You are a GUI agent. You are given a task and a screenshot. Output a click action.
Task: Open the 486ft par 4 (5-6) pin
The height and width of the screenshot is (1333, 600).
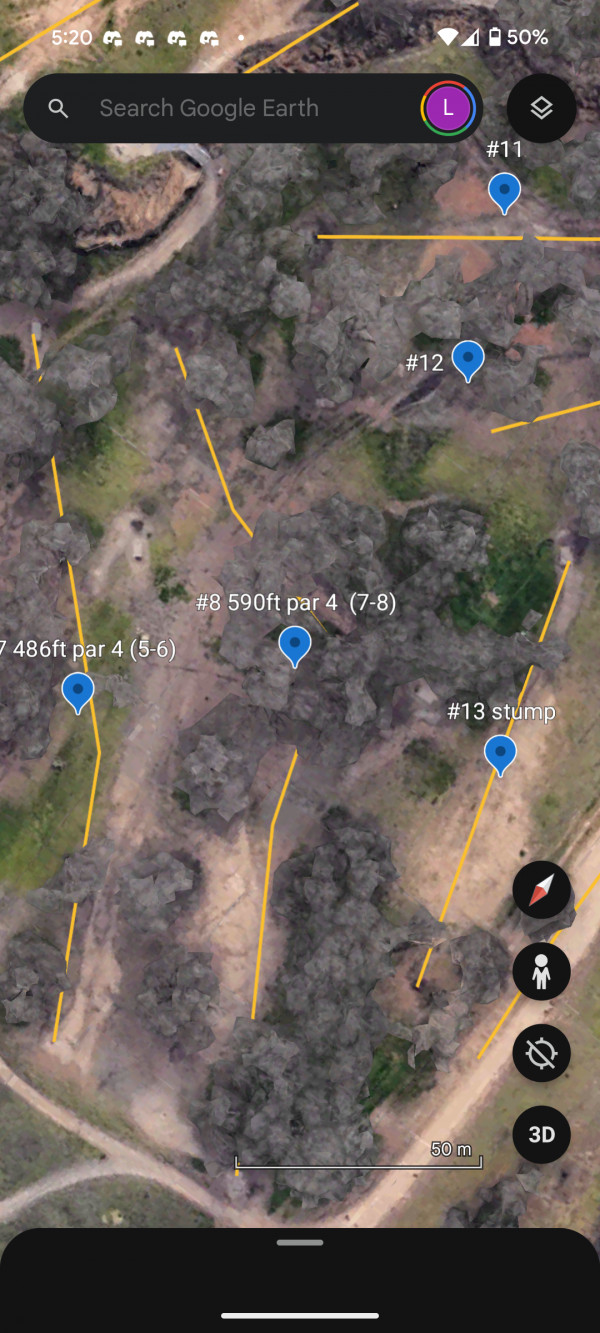click(78, 691)
